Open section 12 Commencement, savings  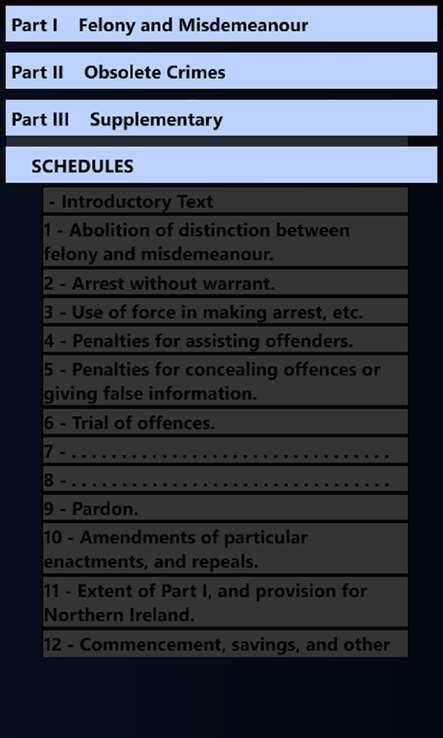(226, 644)
